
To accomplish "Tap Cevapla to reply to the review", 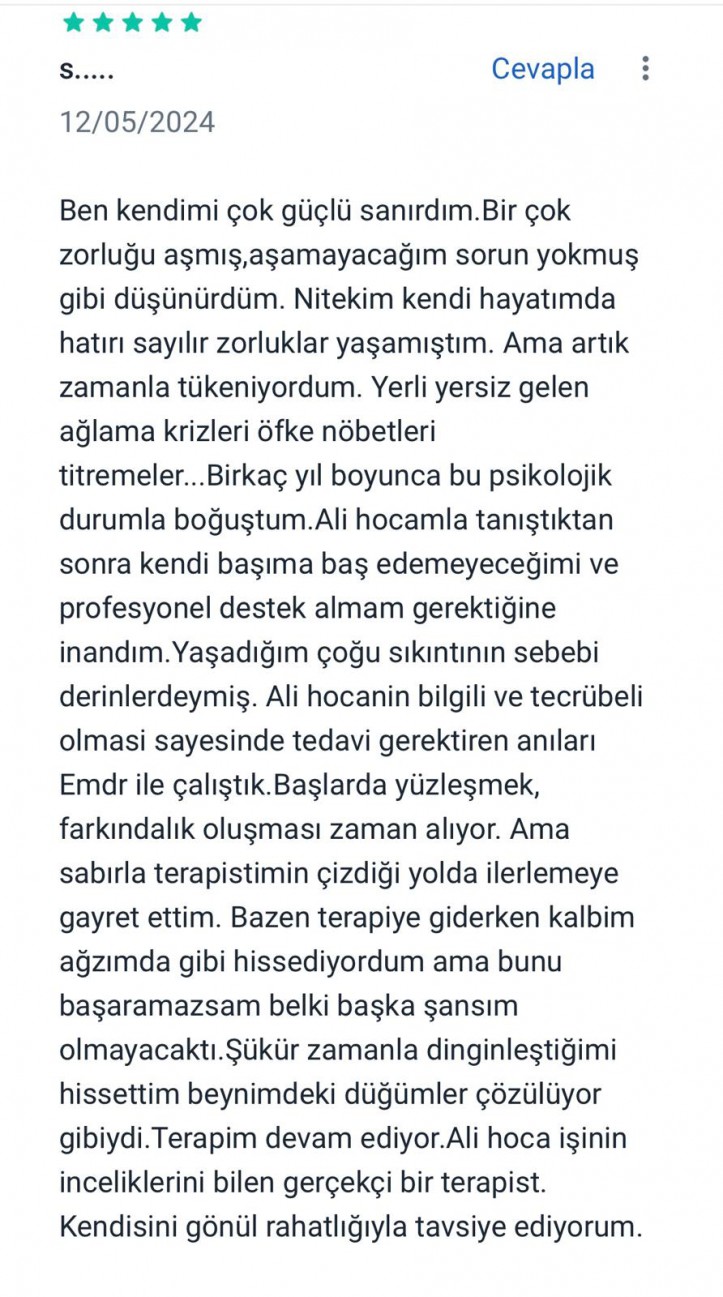I will pyautogui.click(x=543, y=69).
